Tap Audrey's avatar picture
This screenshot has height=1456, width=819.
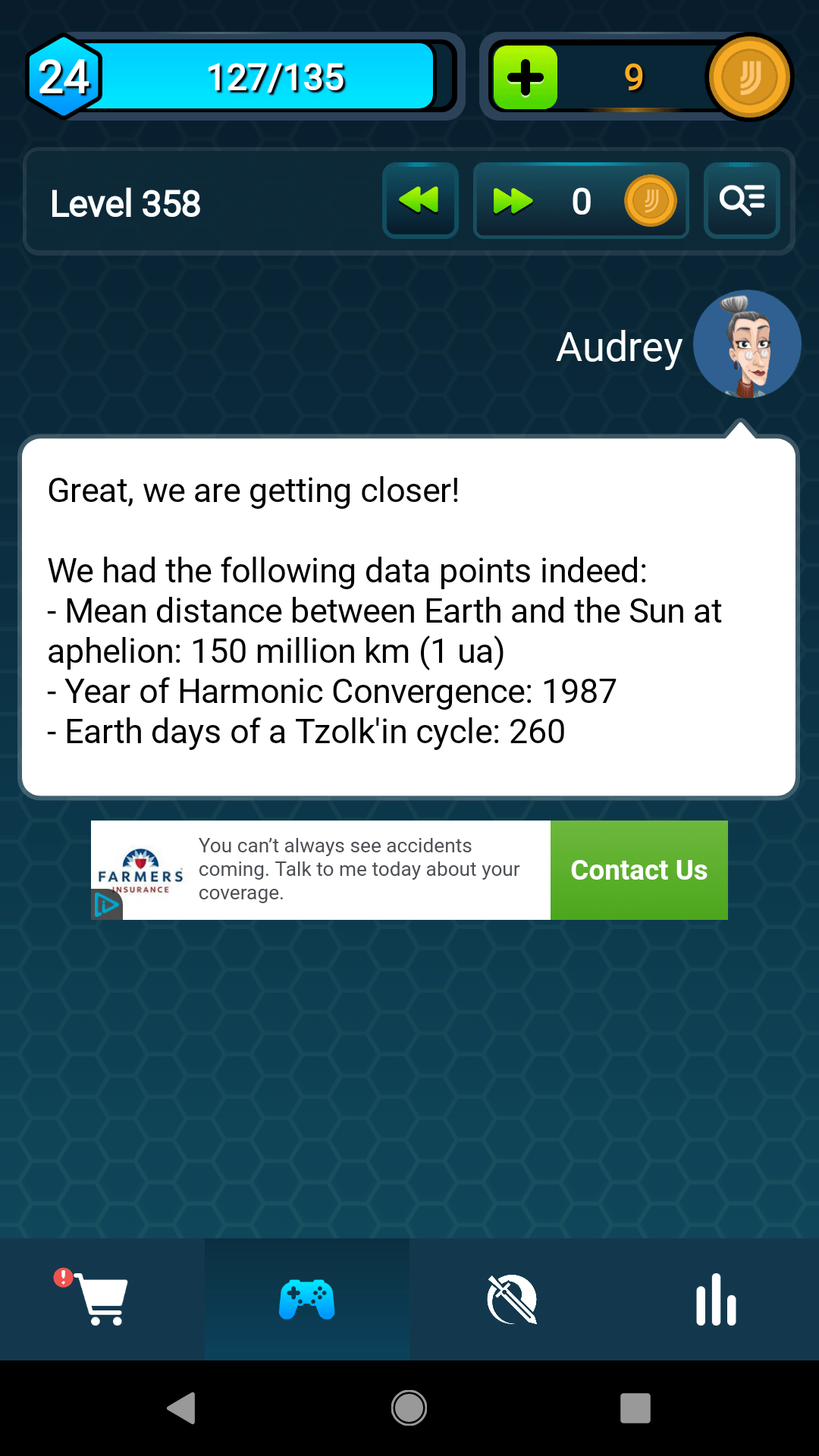[x=747, y=344]
